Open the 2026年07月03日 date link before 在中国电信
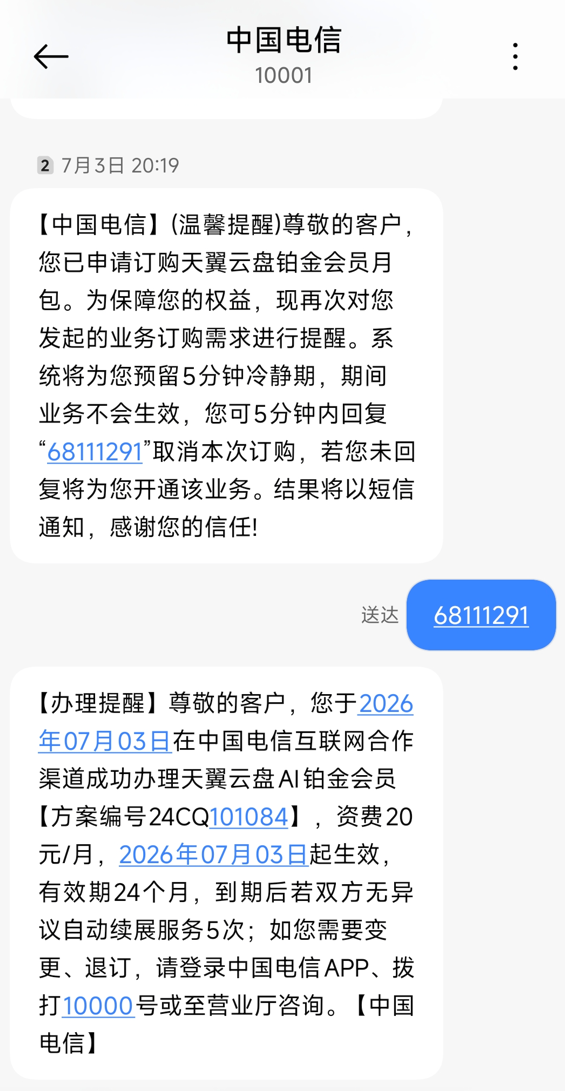The width and height of the screenshot is (565, 1091). pyautogui.click(x=225, y=723)
